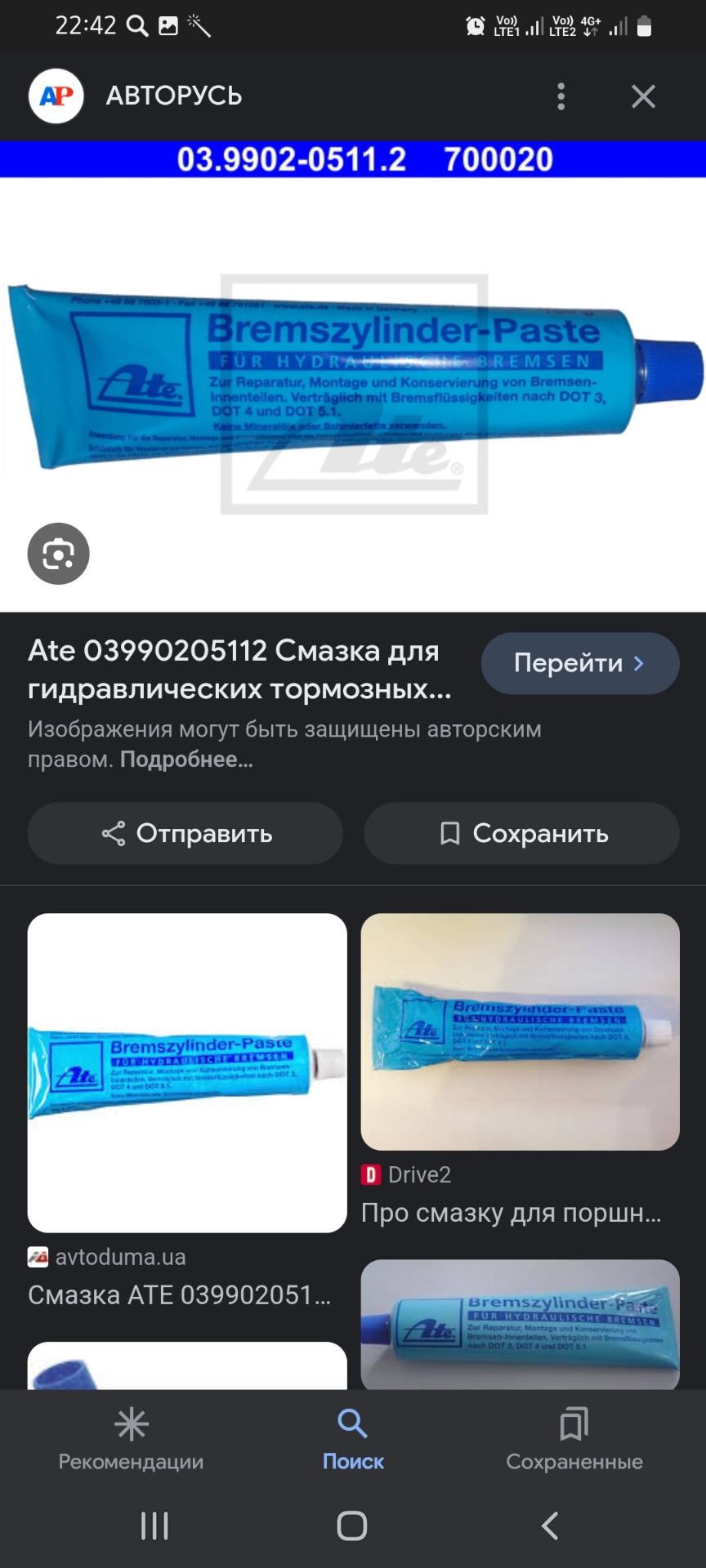View the main ATE Bremszylinder-Paste image
Viewport: 706px width, 1568px height.
[353, 384]
